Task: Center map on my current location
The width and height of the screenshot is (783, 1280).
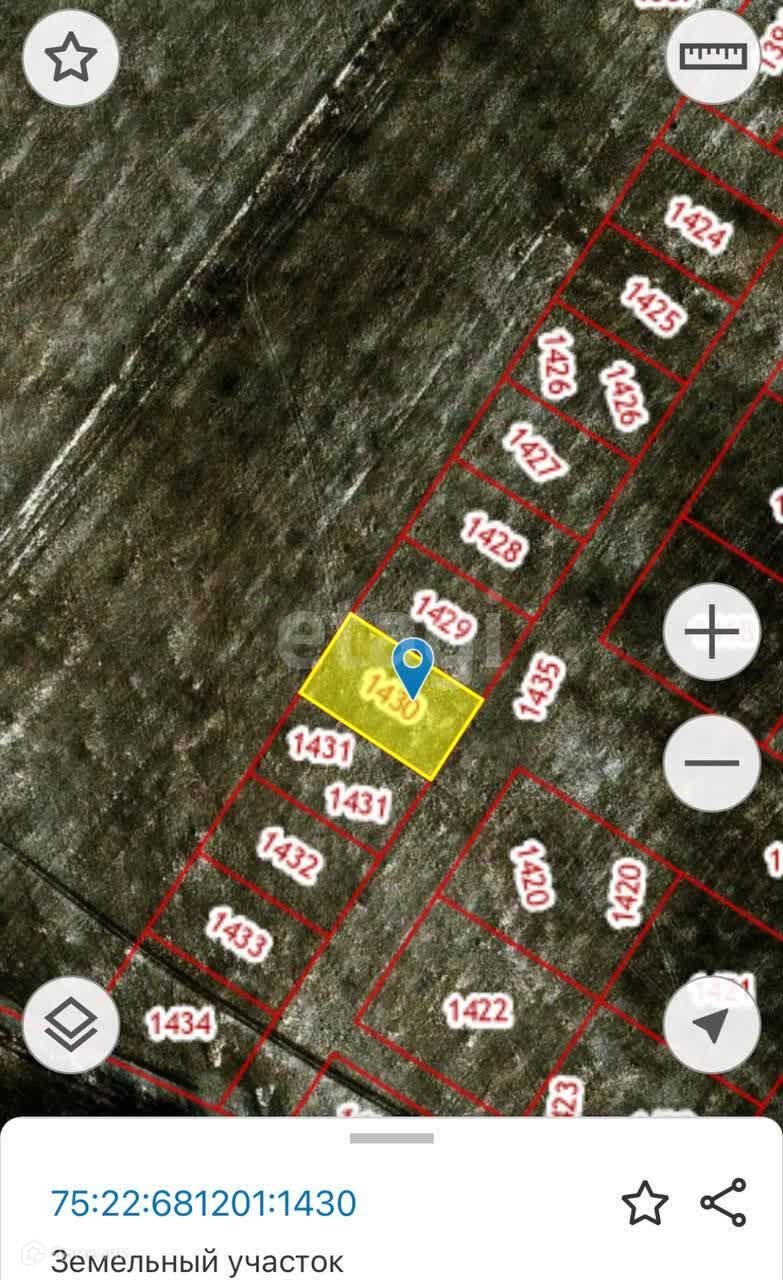Action: point(712,1025)
